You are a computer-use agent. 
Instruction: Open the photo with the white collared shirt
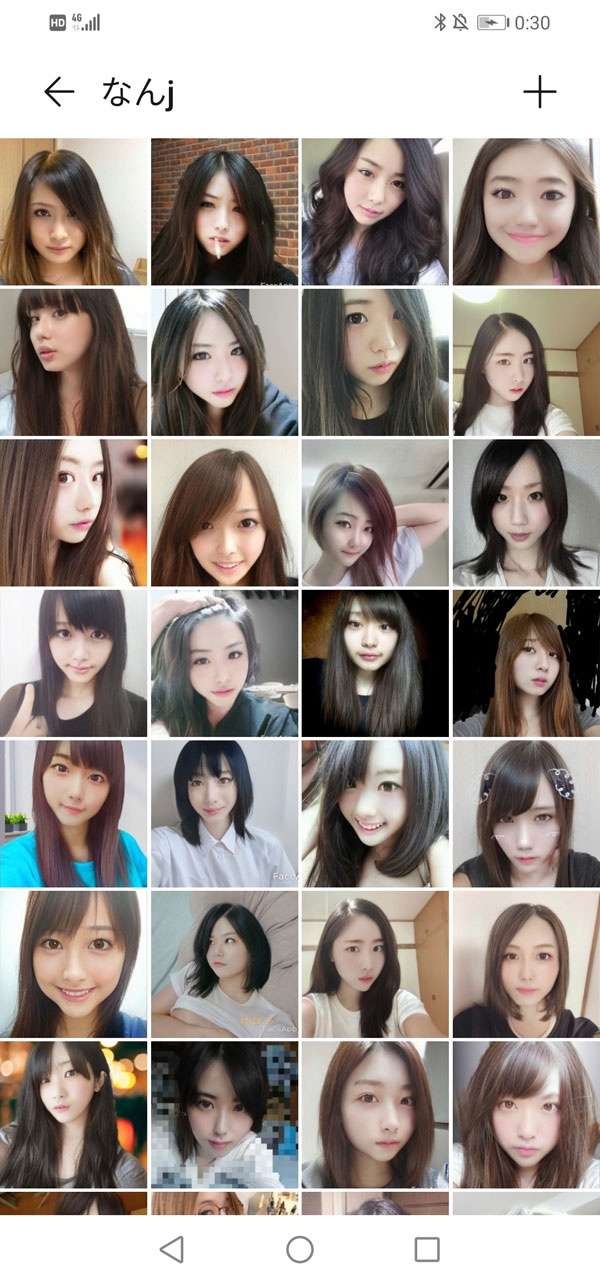coord(224,813)
